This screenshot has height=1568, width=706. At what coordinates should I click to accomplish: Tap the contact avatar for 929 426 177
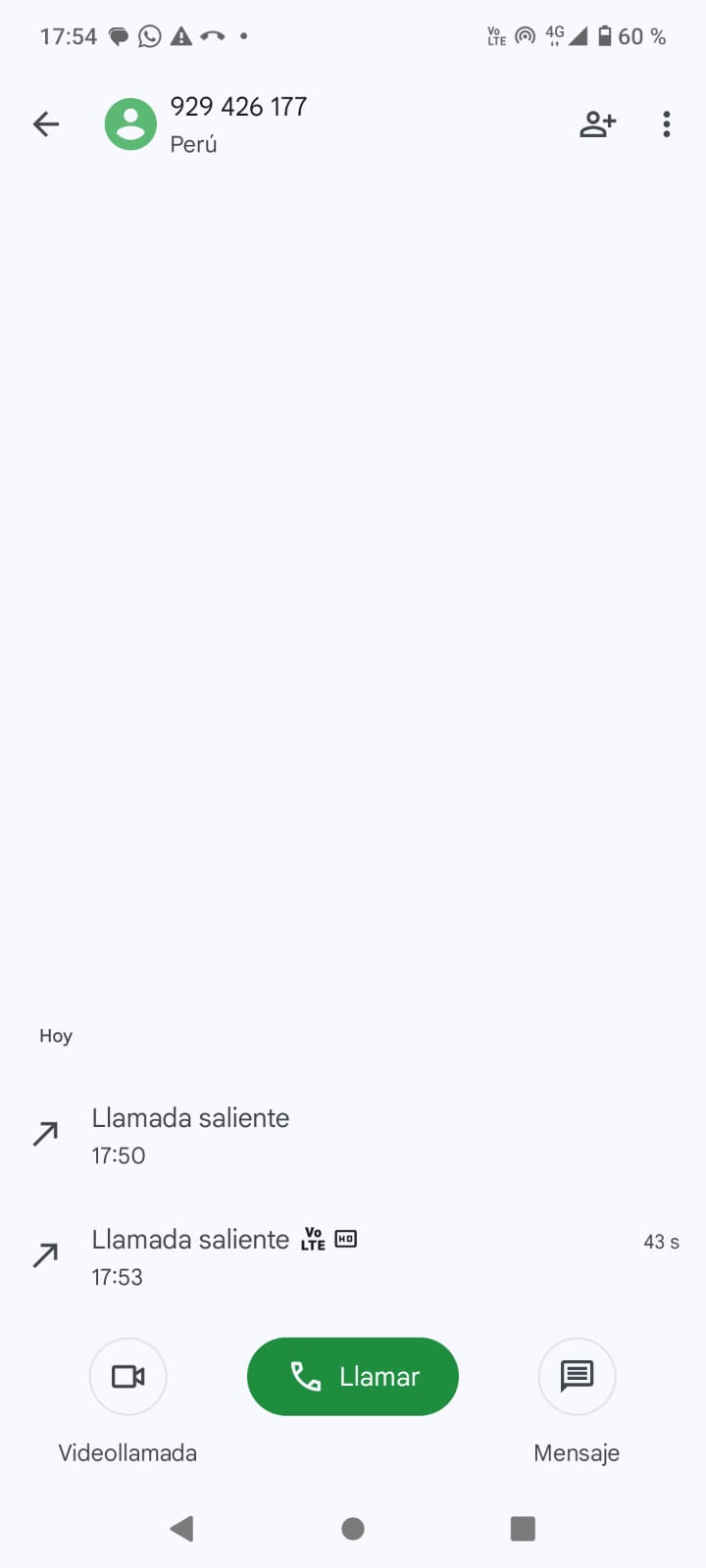coord(130,124)
